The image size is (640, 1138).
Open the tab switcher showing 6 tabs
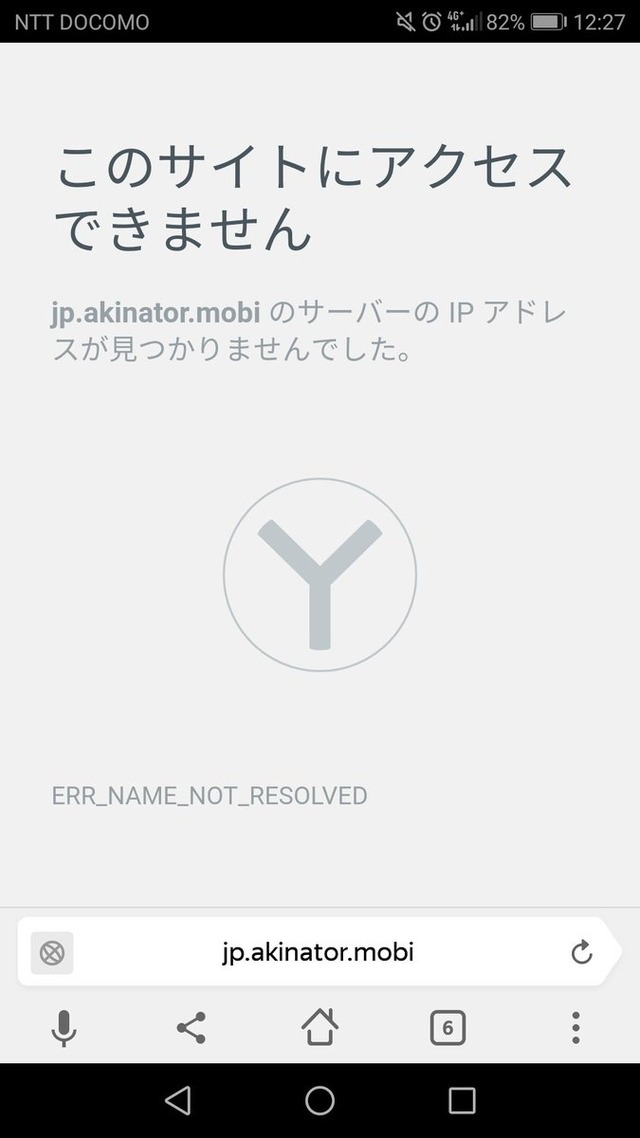[x=447, y=1027]
